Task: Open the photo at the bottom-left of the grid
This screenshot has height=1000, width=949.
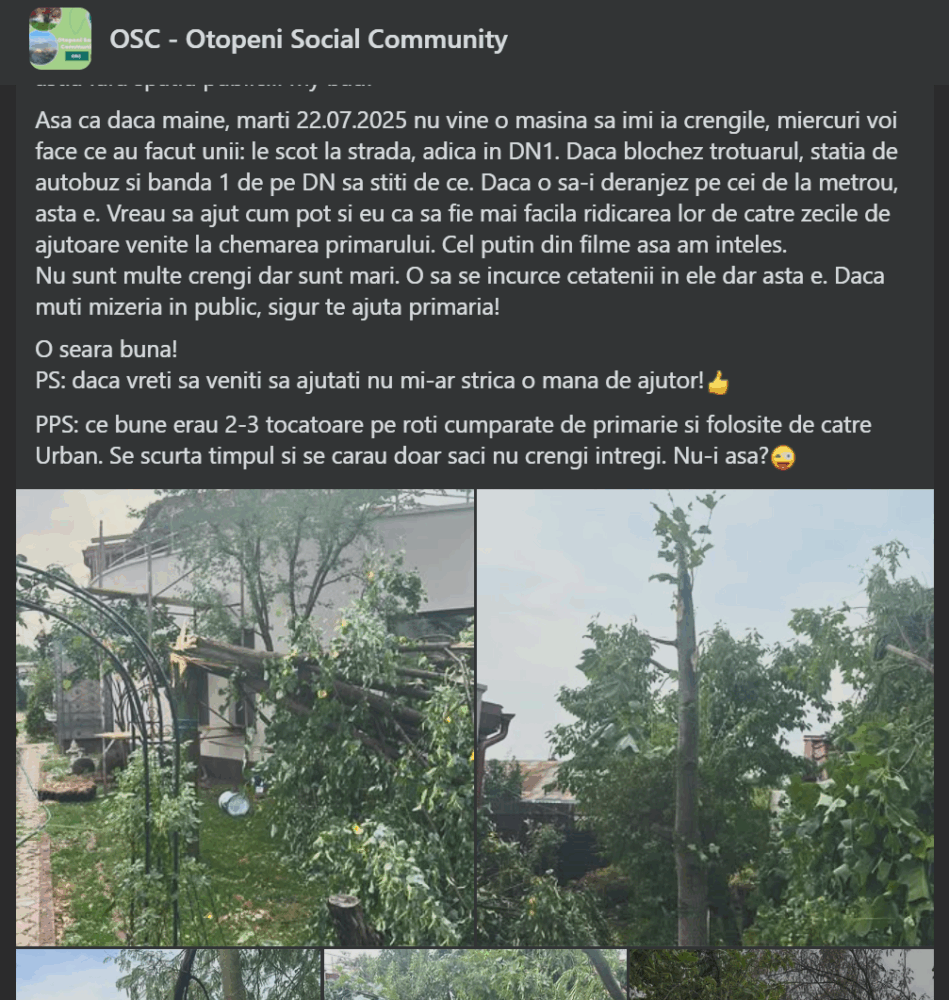Action: tap(168, 974)
